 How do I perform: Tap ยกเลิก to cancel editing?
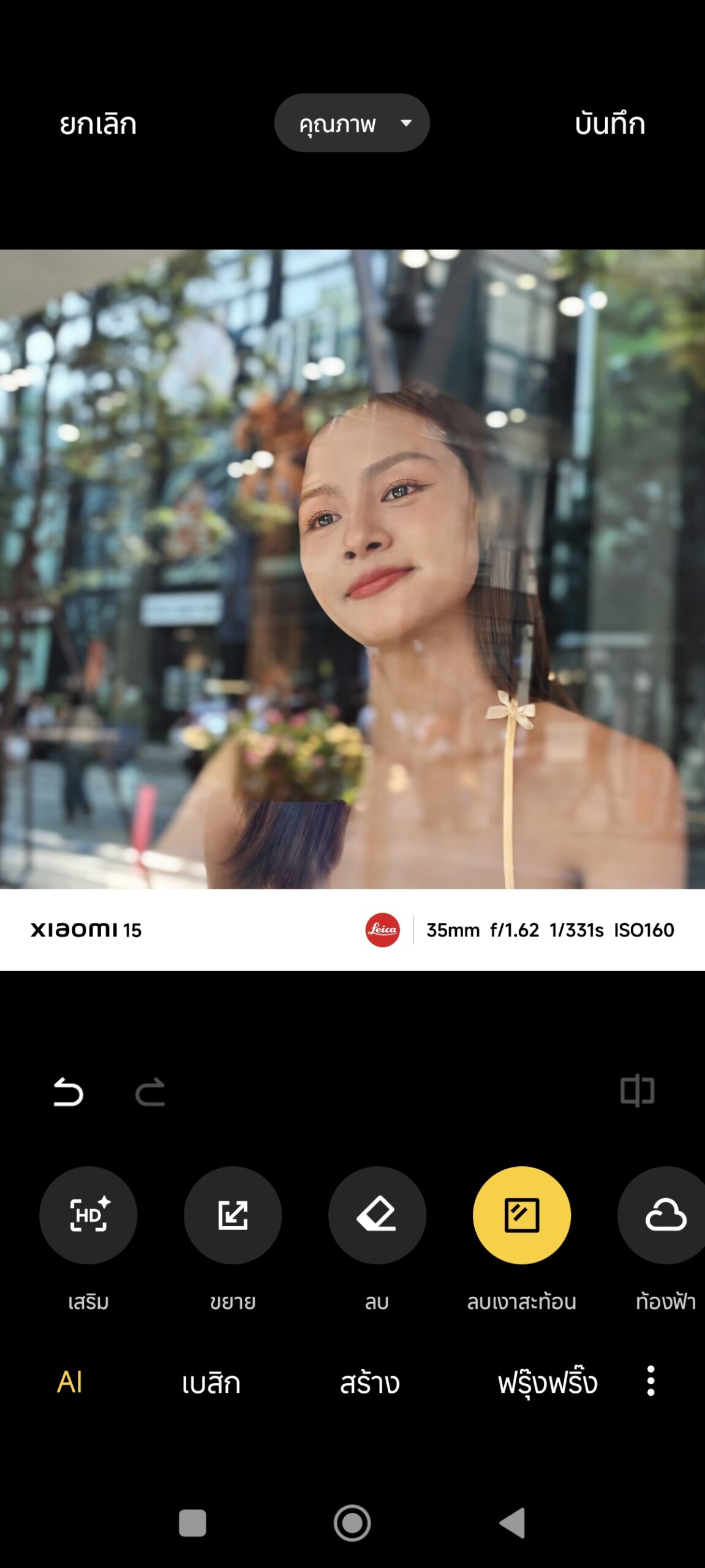pyautogui.click(x=98, y=124)
